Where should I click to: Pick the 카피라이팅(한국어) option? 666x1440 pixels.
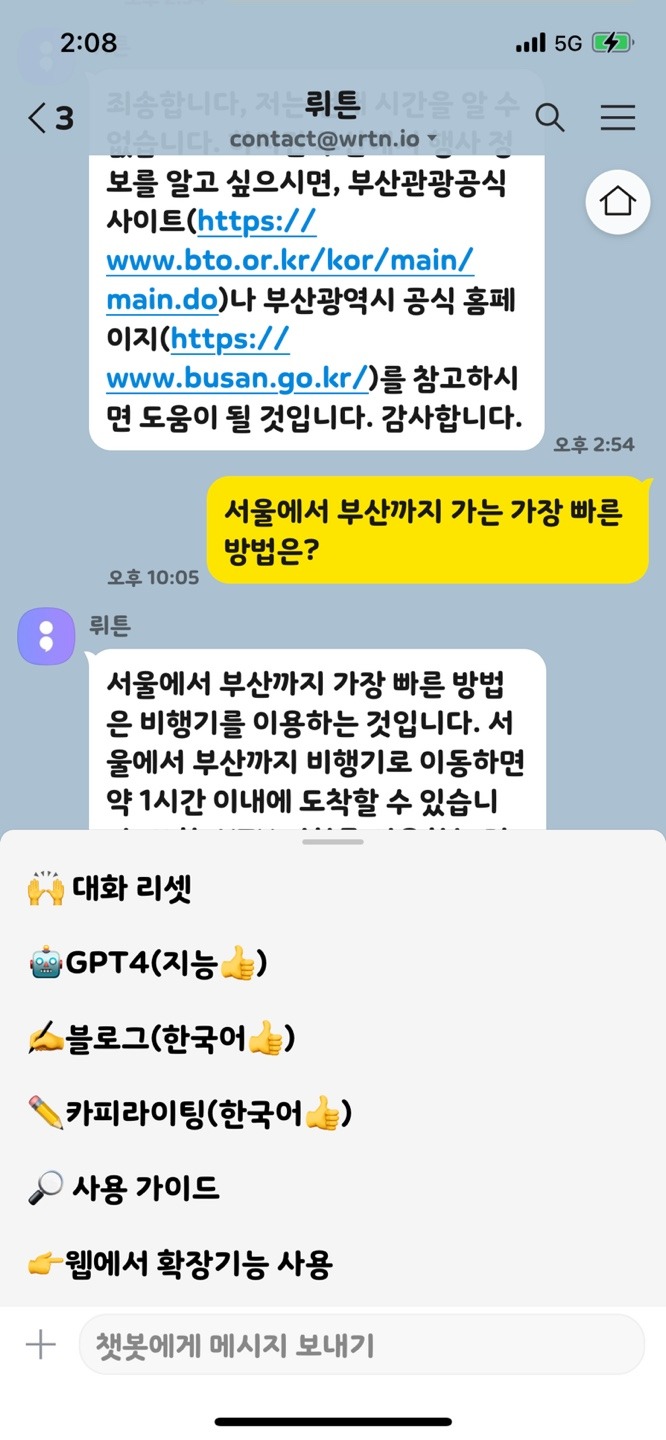pos(190,1113)
